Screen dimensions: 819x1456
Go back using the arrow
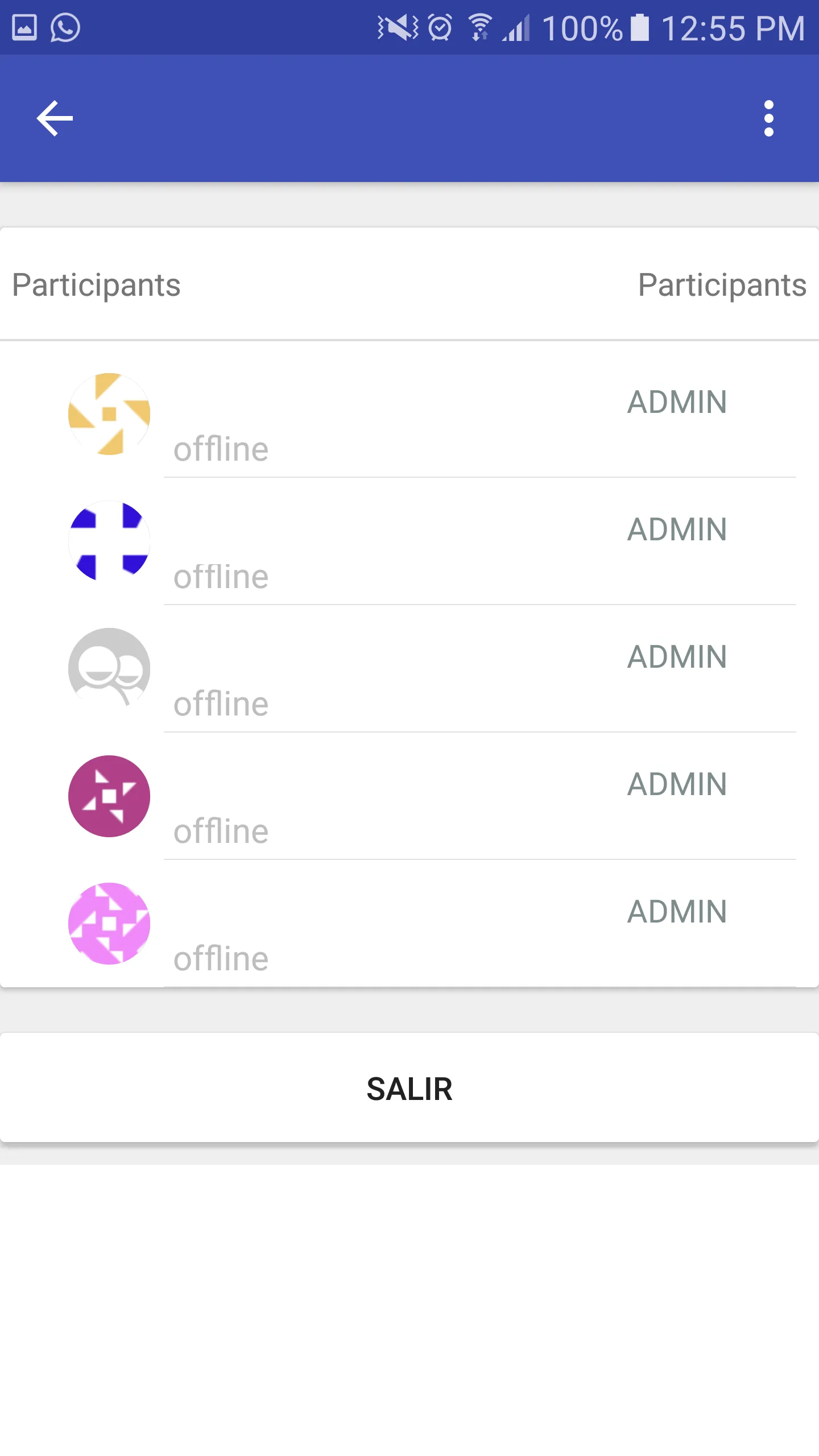tap(55, 118)
